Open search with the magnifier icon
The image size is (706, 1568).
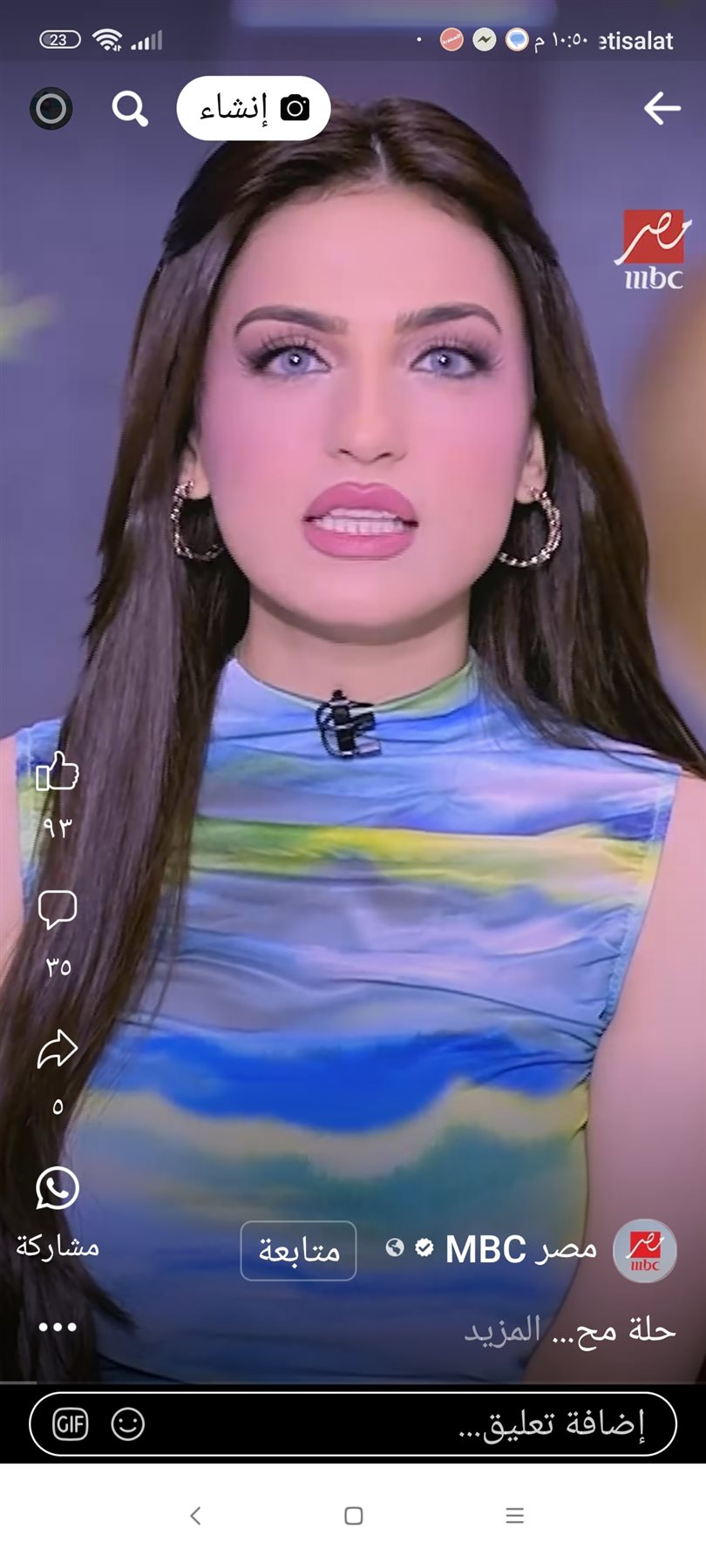click(x=130, y=109)
